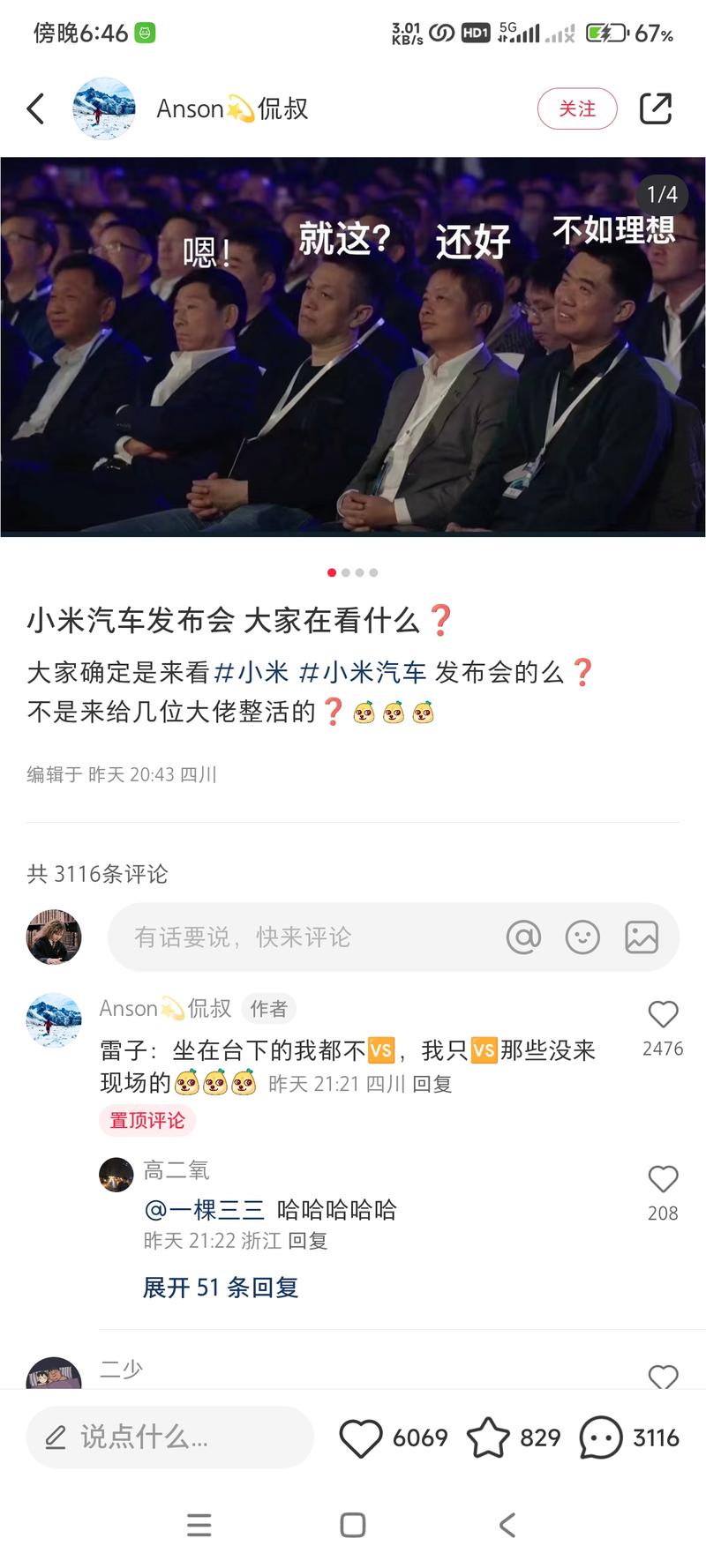Like 高二氧's comment heart
This screenshot has height=1568, width=706.
click(662, 1178)
